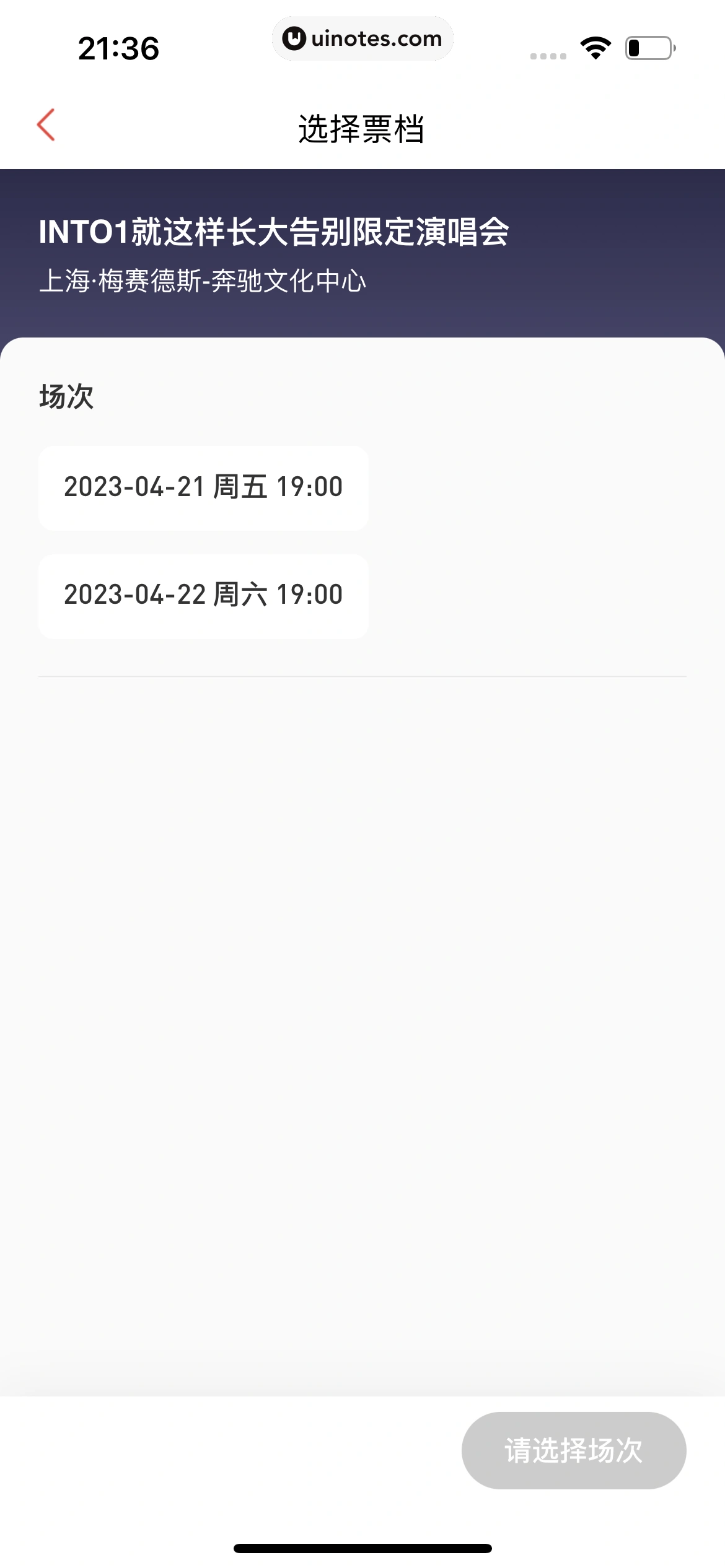This screenshot has width=725, height=1568.
Task: Select the 2023-04-21 周五 19:00 session
Action: pos(203,488)
